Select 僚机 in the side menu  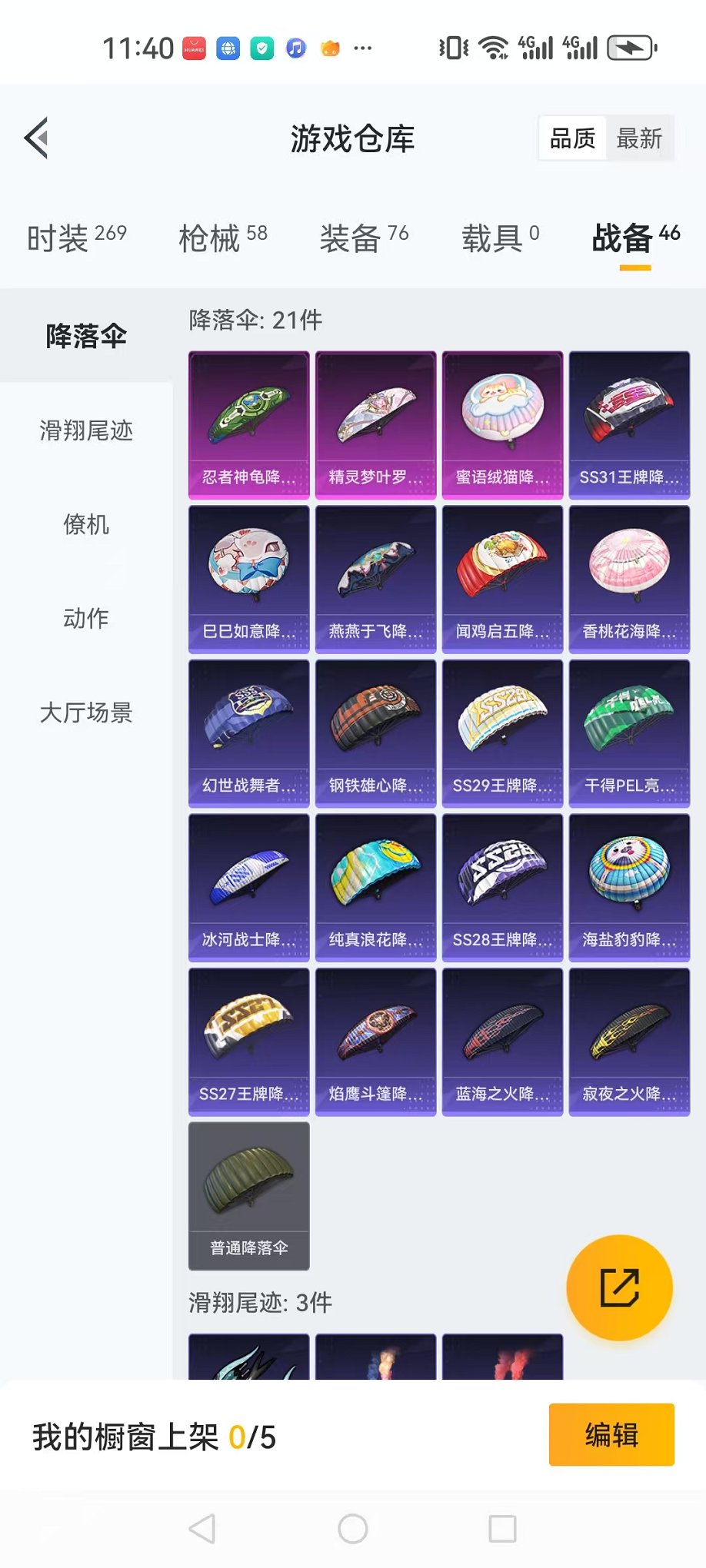click(x=86, y=525)
